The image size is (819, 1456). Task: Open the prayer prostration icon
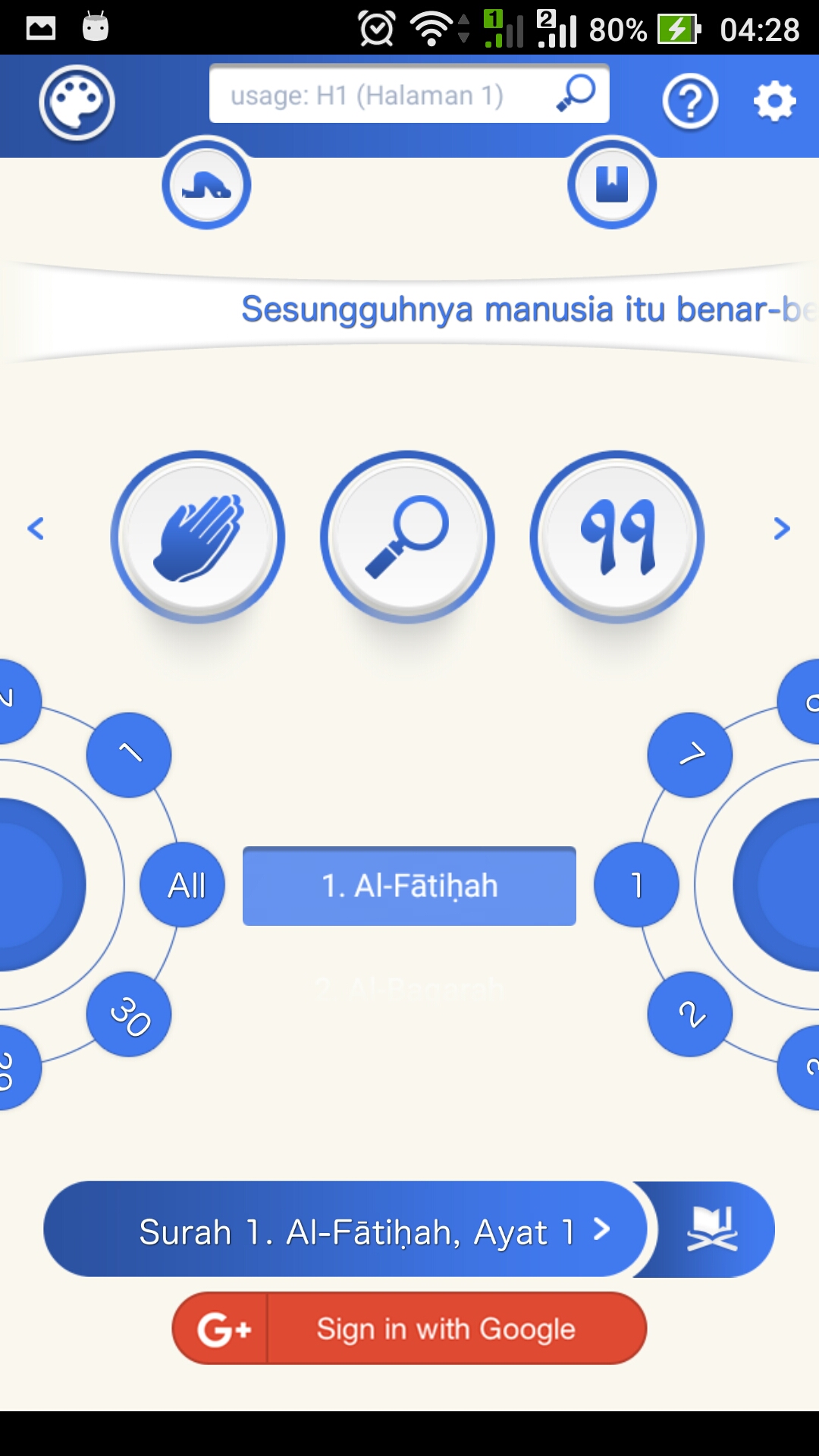(206, 184)
